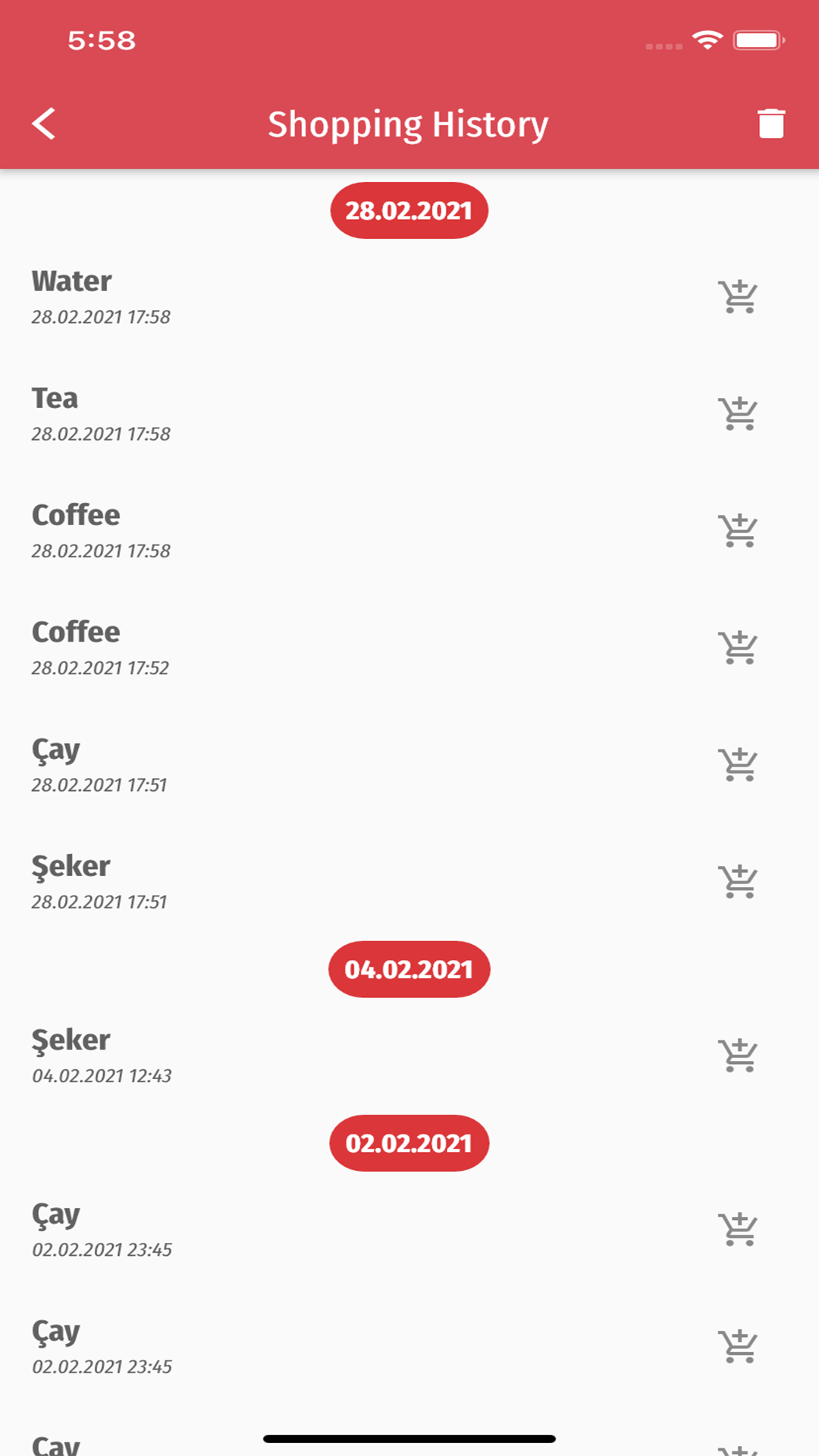Viewport: 819px width, 1456px height.
Task: Add Çay from 28.02.2021 17:51 to cart
Action: pyautogui.click(x=738, y=764)
